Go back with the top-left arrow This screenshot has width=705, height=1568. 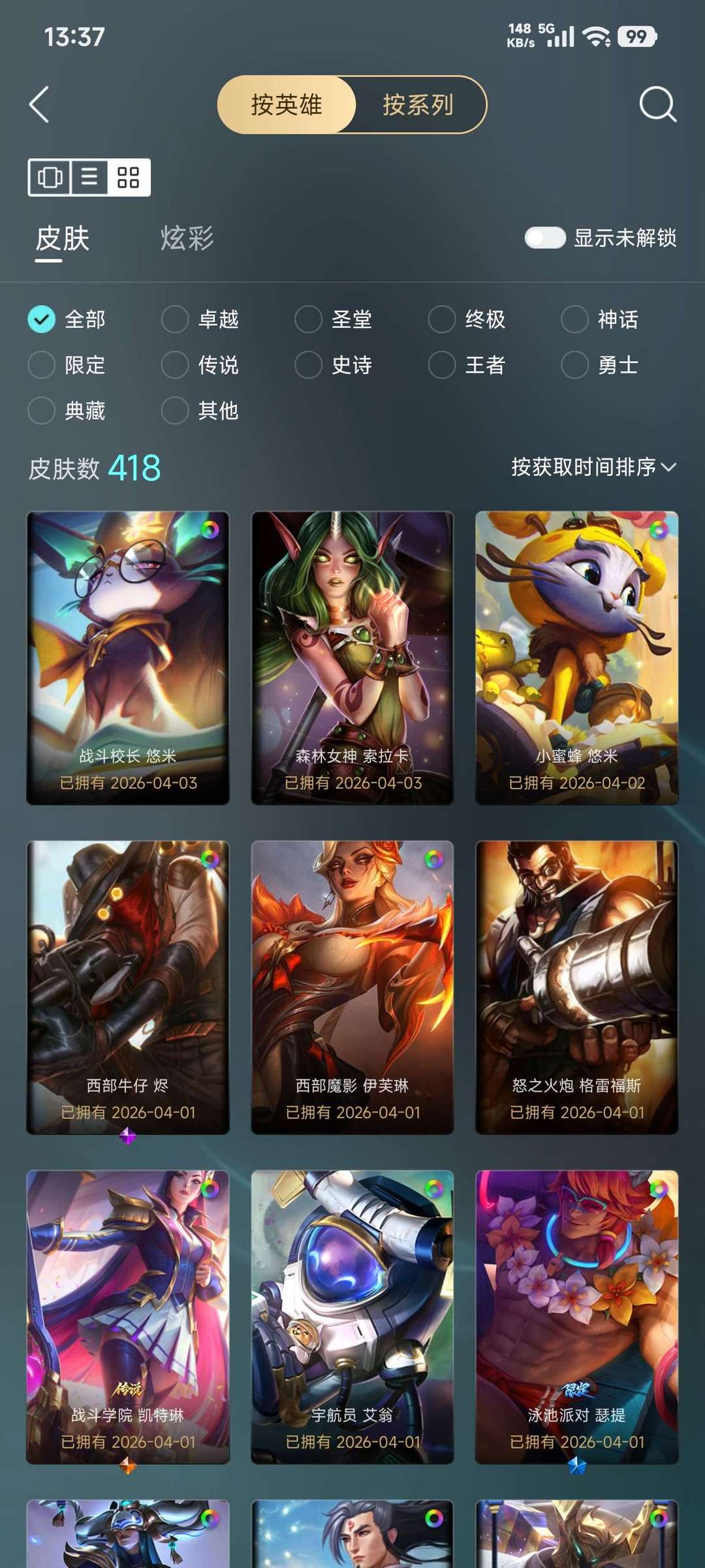click(39, 104)
